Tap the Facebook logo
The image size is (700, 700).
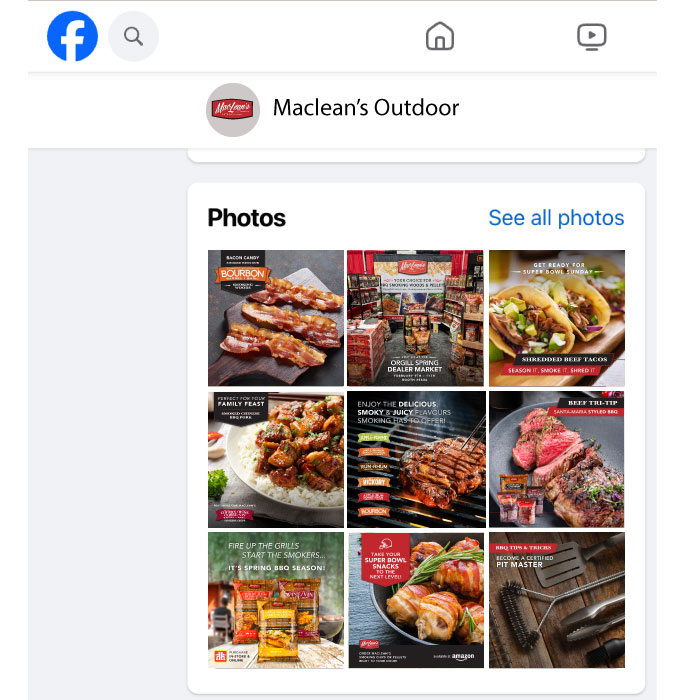pyautogui.click(x=73, y=37)
